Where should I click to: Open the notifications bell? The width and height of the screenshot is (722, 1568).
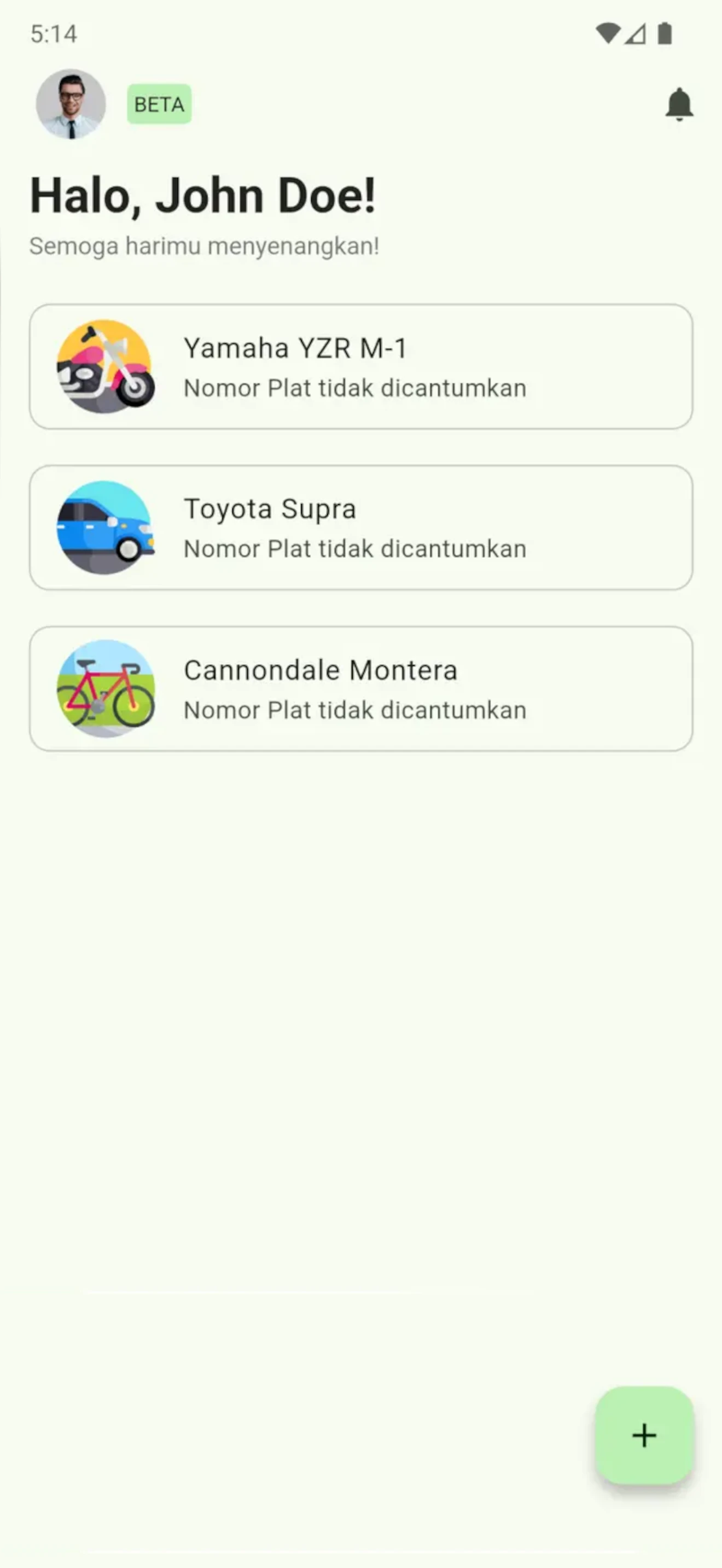point(679,104)
